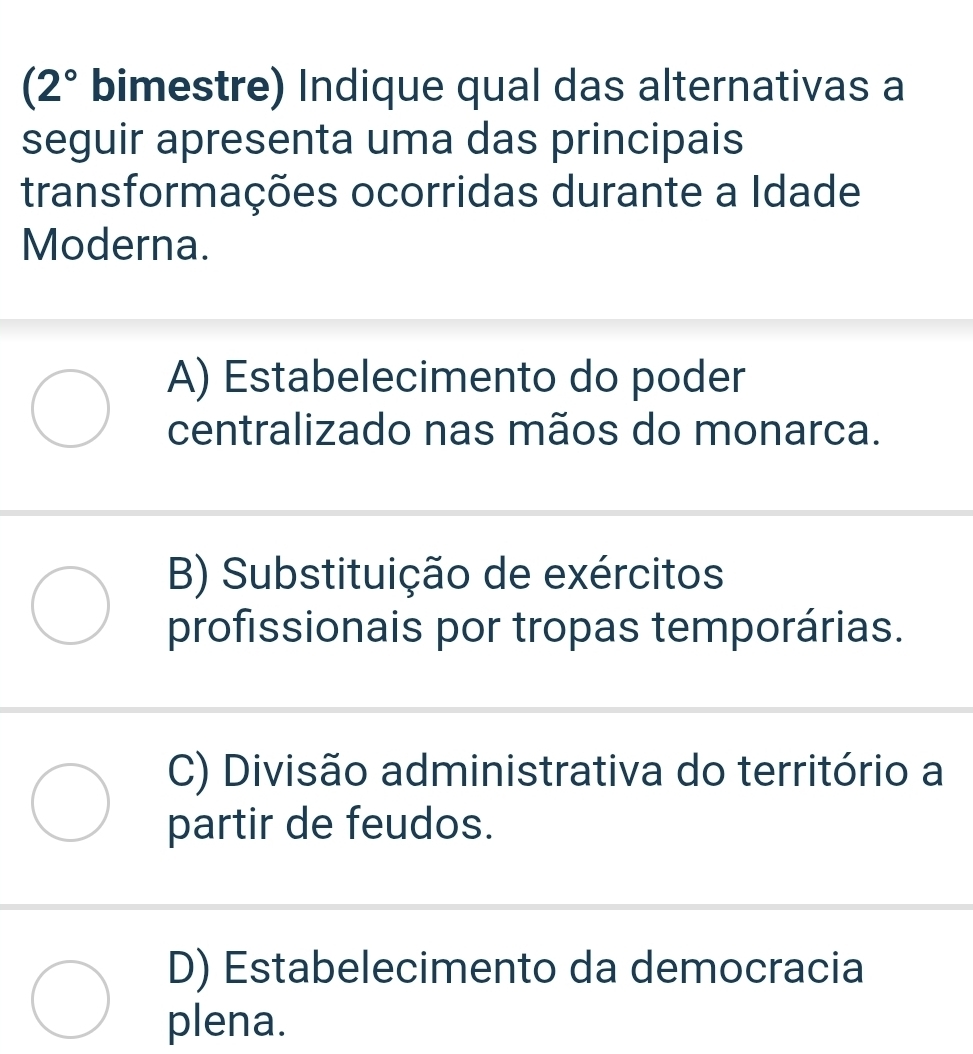Screen dimensions: 973x1054
Task: Mark option C about division by feudos
Action: coord(70,800)
